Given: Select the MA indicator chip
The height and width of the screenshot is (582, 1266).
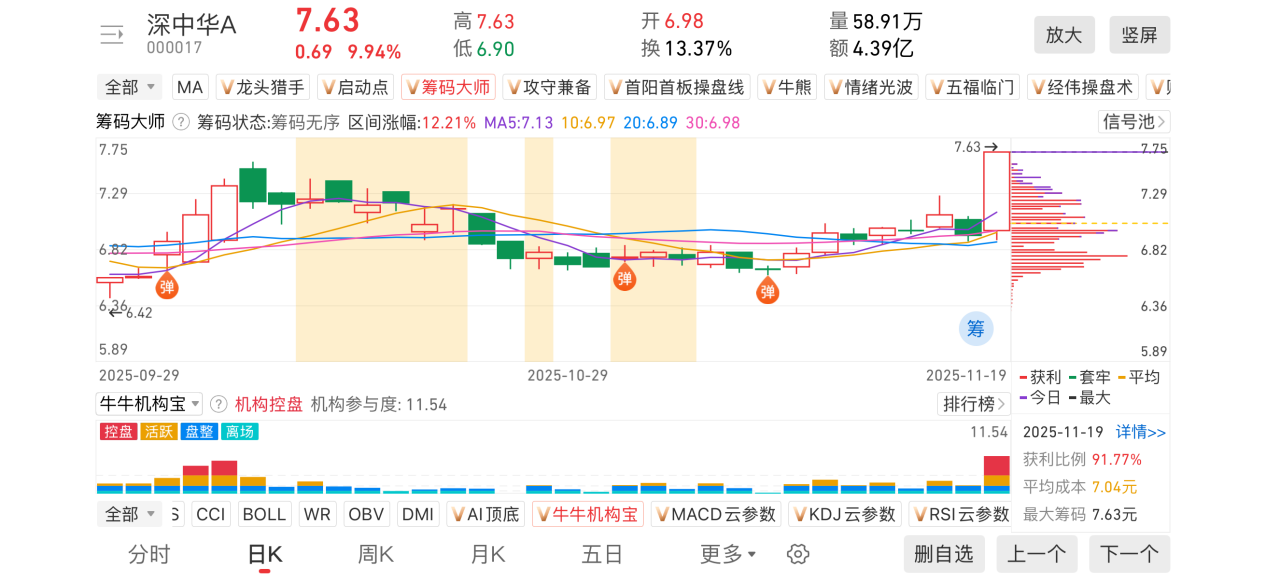Looking at the screenshot, I should [190, 87].
